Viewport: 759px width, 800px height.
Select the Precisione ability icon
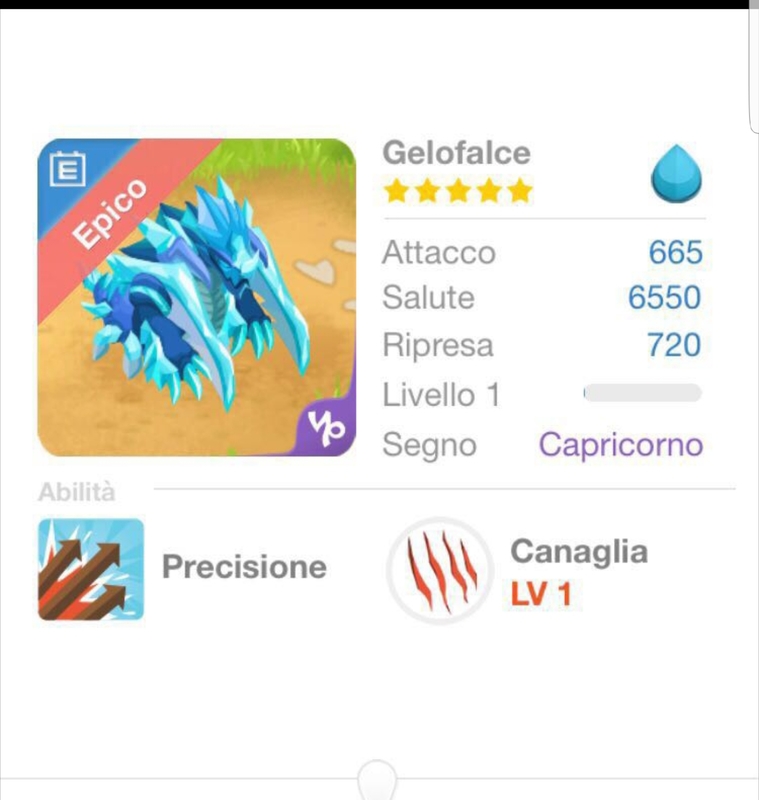(93, 570)
